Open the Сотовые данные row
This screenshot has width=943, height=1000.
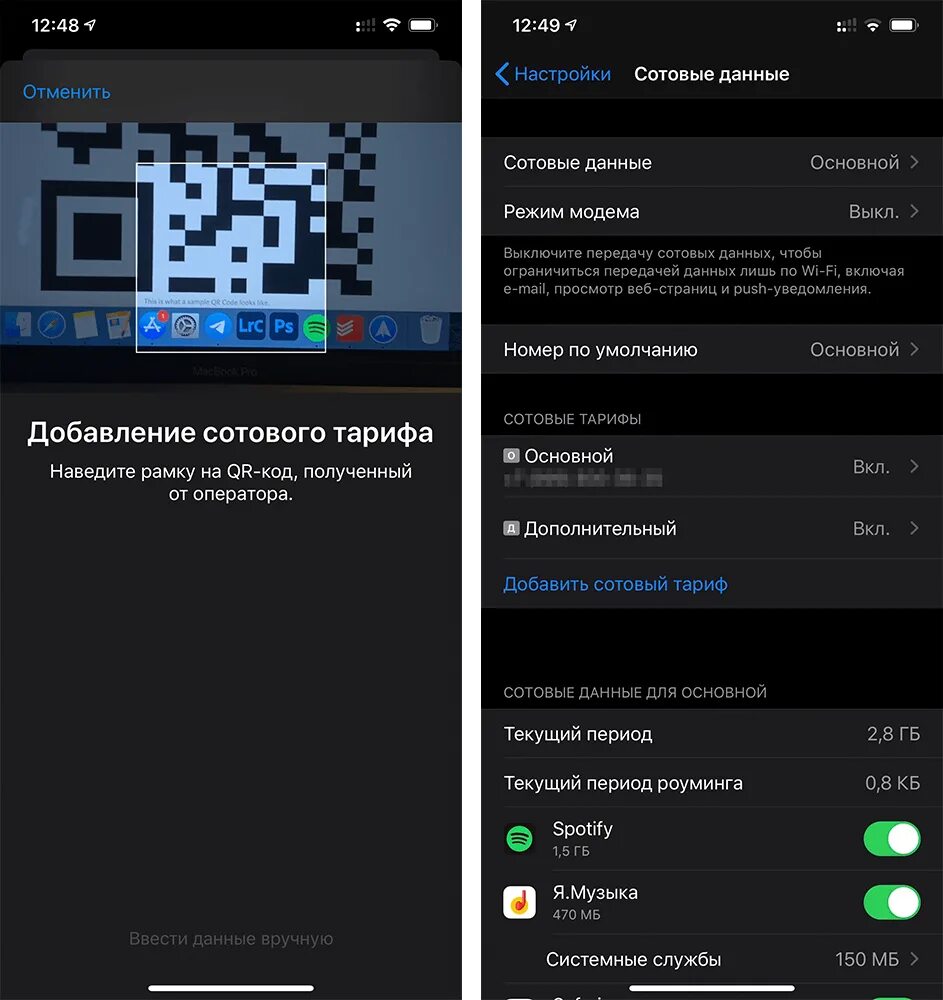[711, 163]
